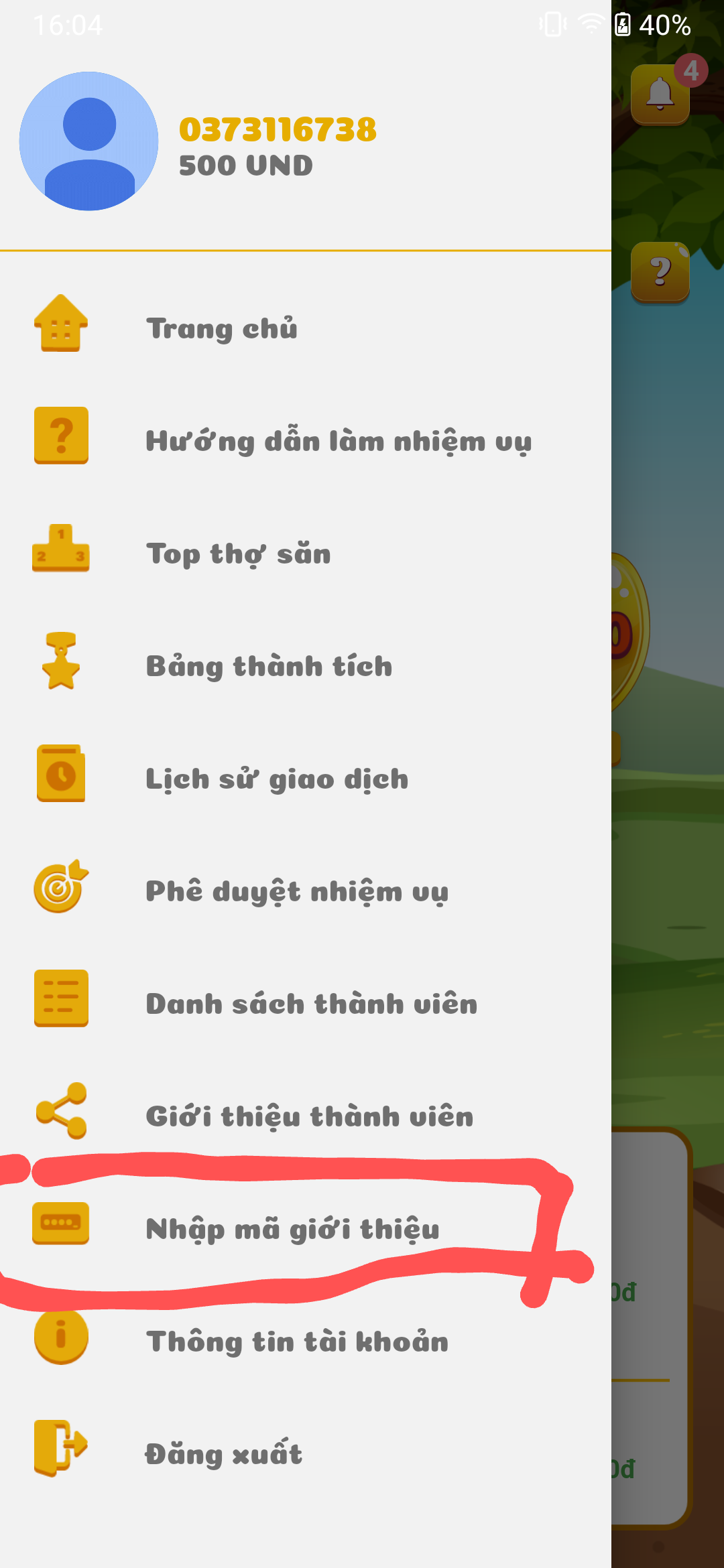The image size is (724, 1568).
Task: Open Hướng dẫn làm nhiệm vụ guide
Action: click(339, 441)
